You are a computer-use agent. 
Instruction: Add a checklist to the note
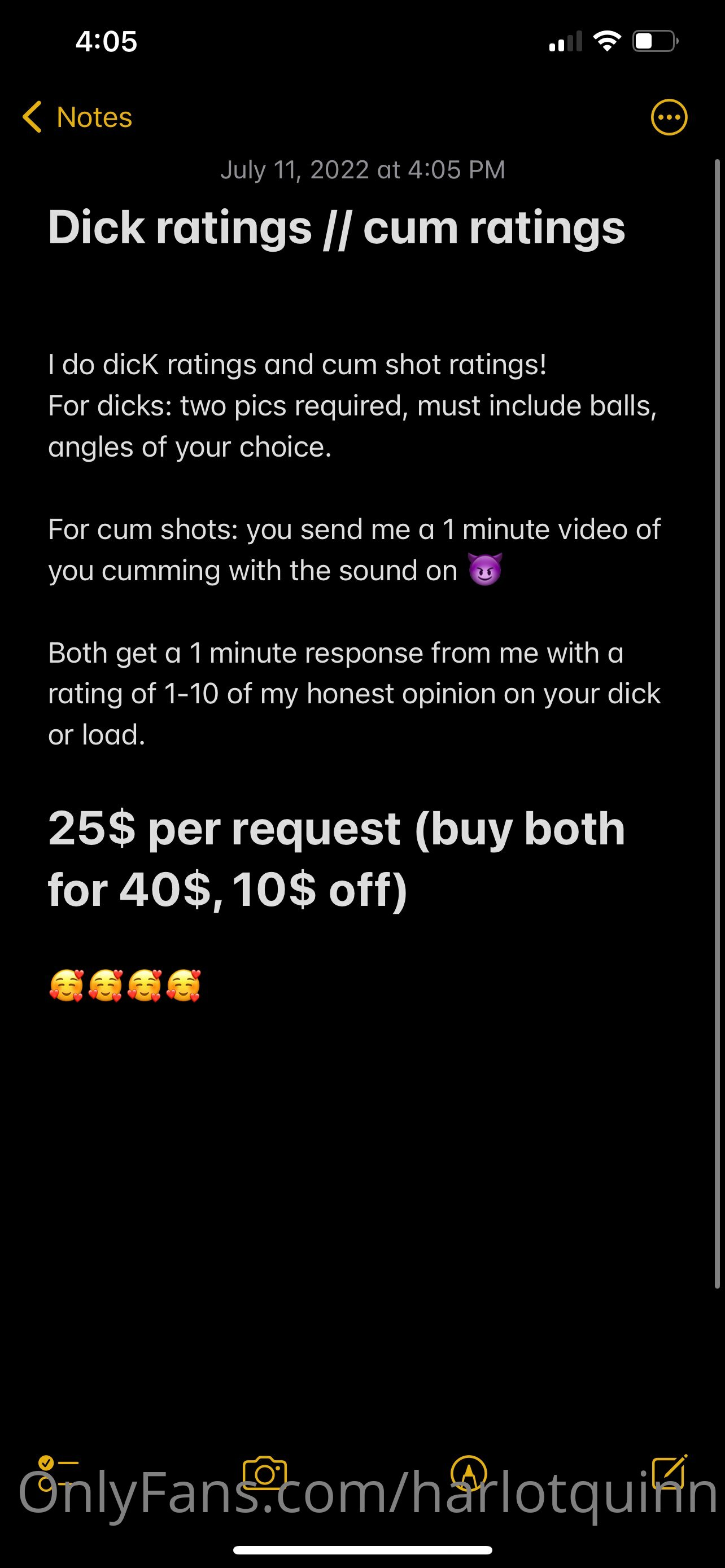coord(58,1473)
